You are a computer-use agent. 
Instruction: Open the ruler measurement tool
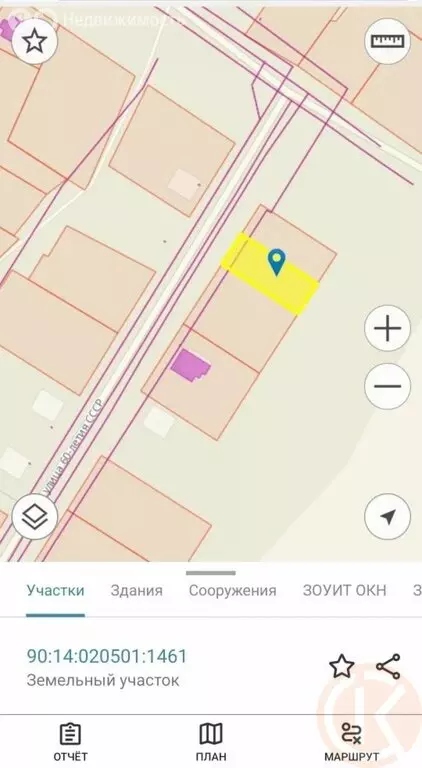(x=387, y=42)
